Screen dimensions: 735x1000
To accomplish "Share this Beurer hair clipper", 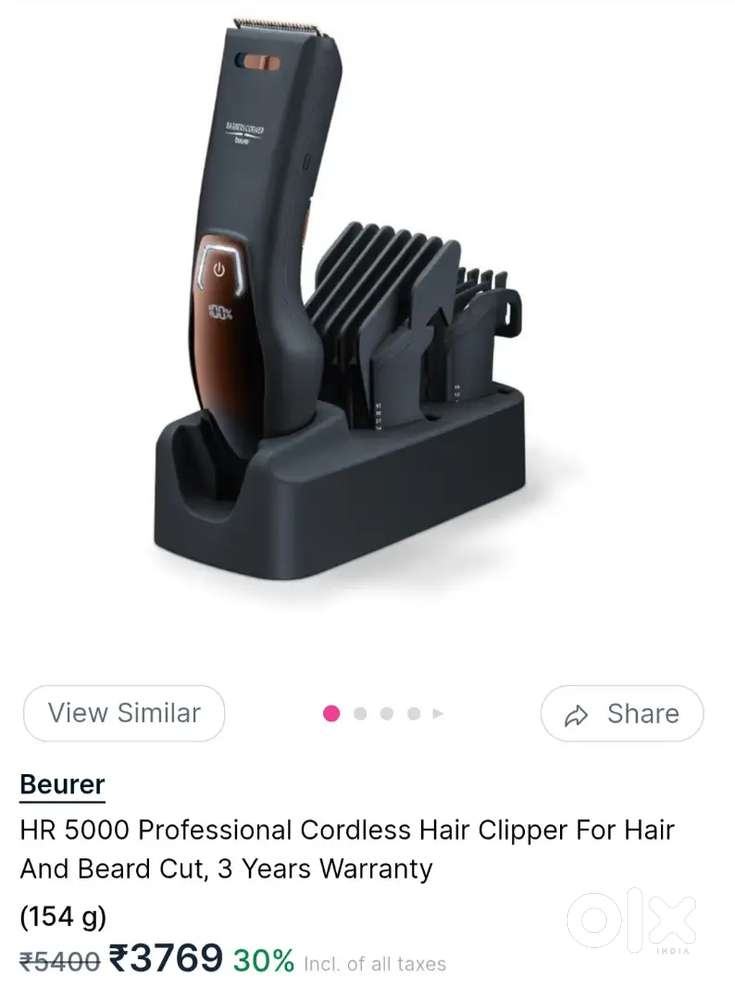I will pos(622,713).
